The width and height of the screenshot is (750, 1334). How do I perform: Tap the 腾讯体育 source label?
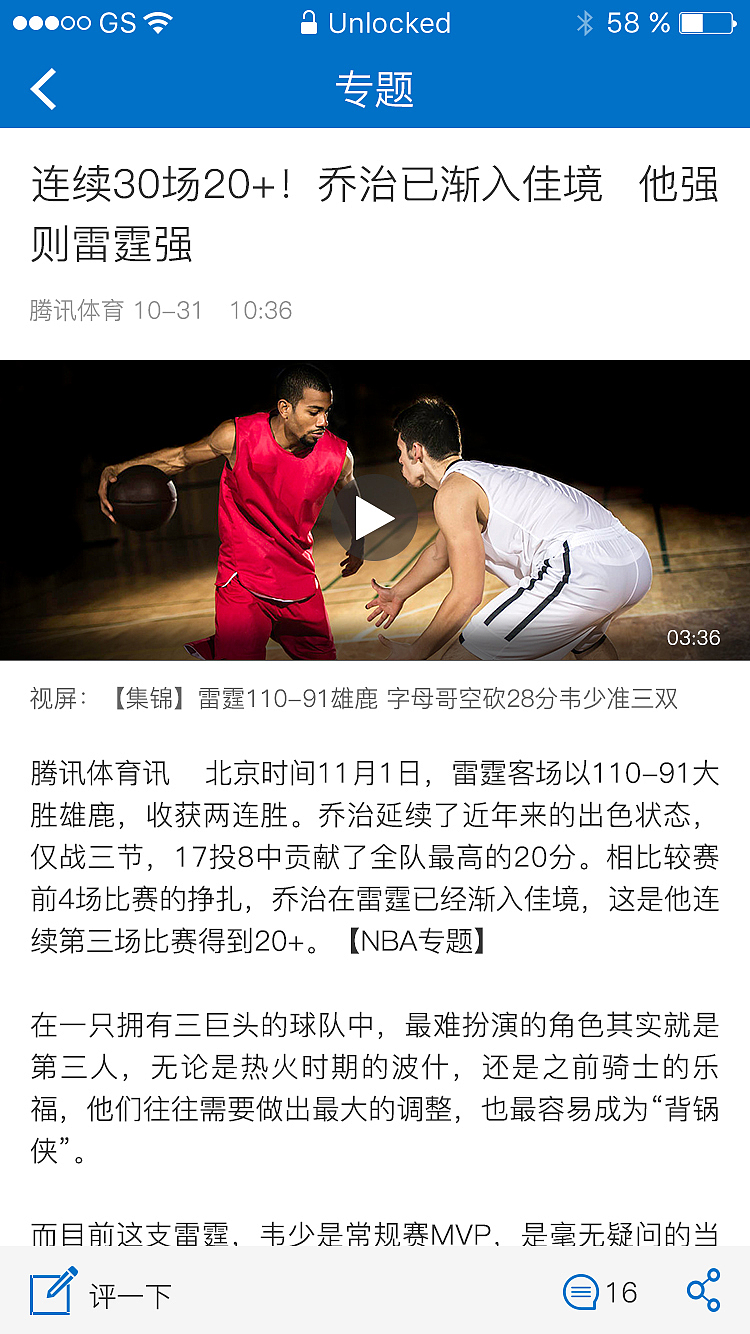pyautogui.click(x=75, y=311)
